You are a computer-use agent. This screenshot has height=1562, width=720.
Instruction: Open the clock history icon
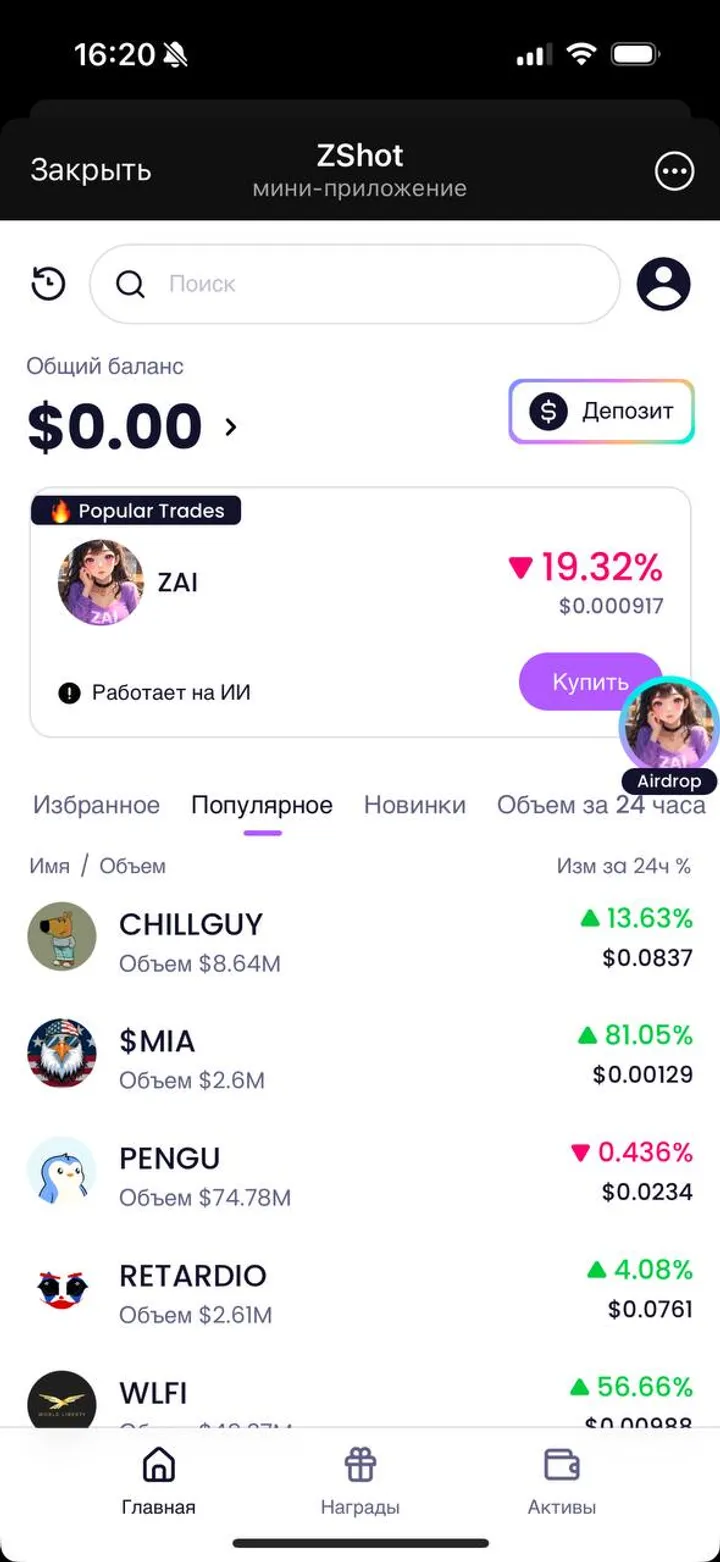point(48,284)
